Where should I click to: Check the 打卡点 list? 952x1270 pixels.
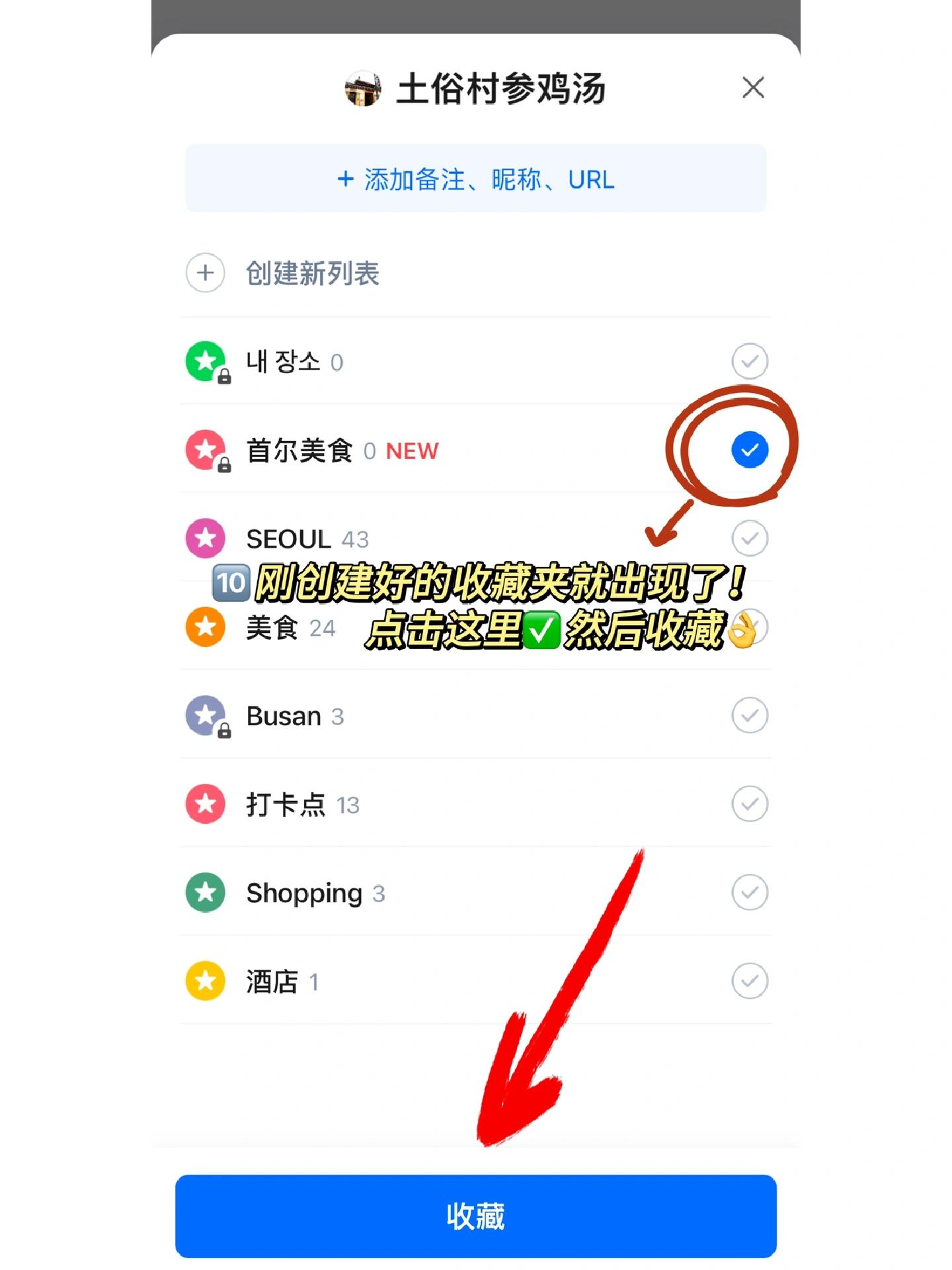(749, 804)
